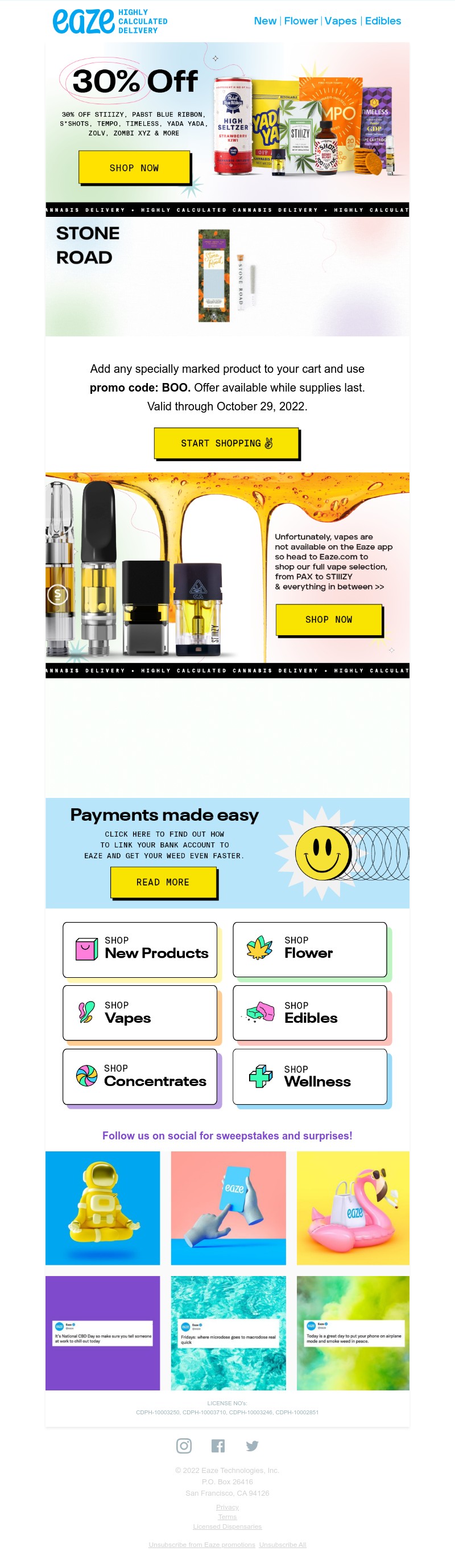
Task: Tap Shop Now in the vapes banner
Action: coord(329,619)
